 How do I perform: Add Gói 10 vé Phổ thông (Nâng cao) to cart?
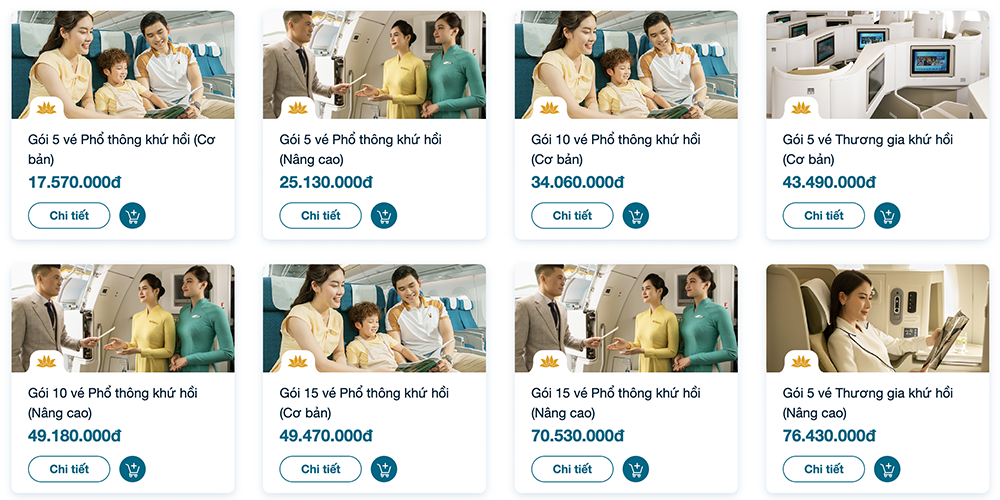132,469
